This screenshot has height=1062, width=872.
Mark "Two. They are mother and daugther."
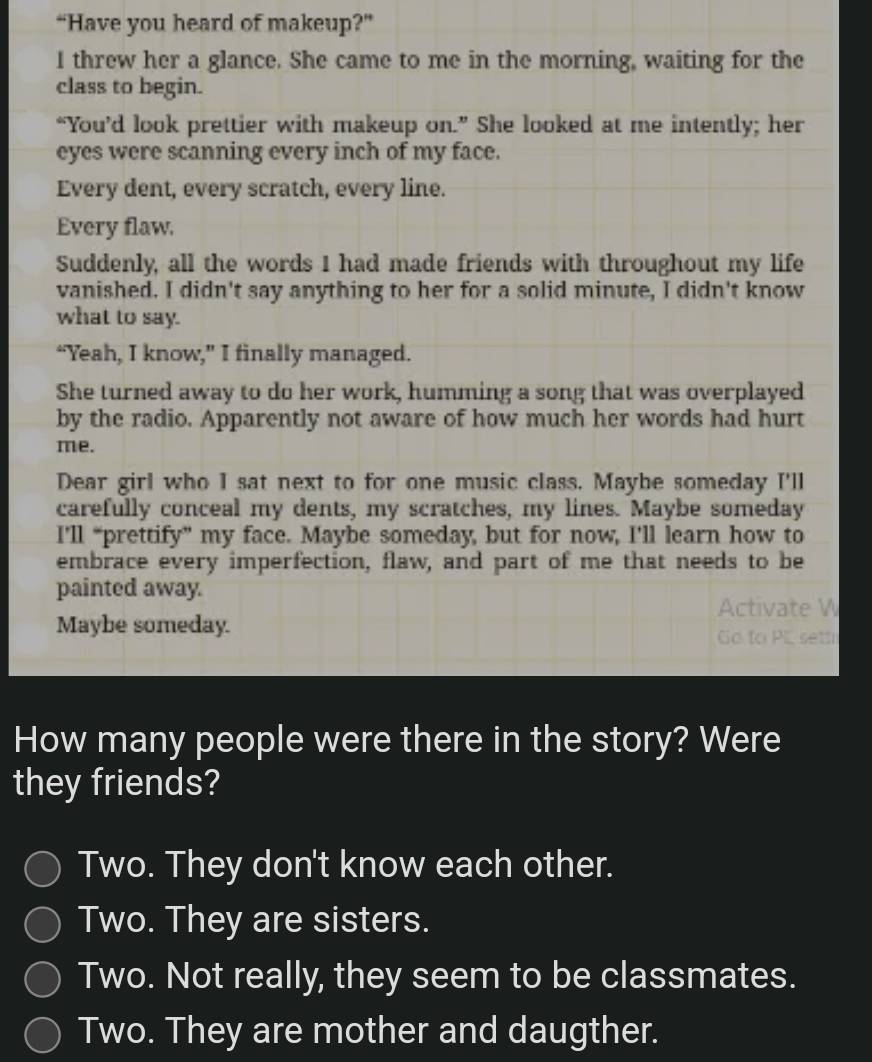[x=42, y=1035]
